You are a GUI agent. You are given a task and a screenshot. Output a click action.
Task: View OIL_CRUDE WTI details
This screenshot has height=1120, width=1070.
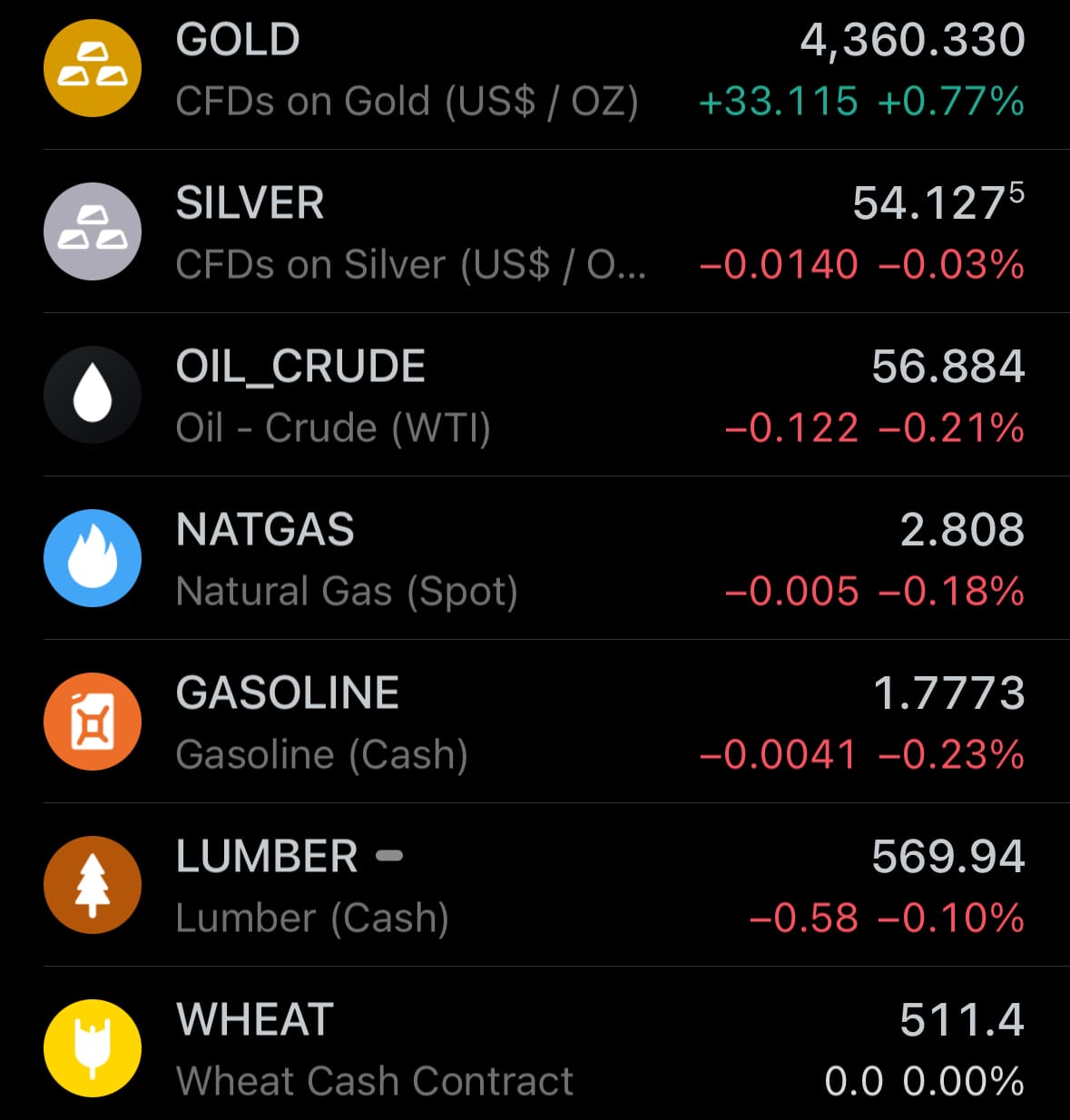click(535, 397)
